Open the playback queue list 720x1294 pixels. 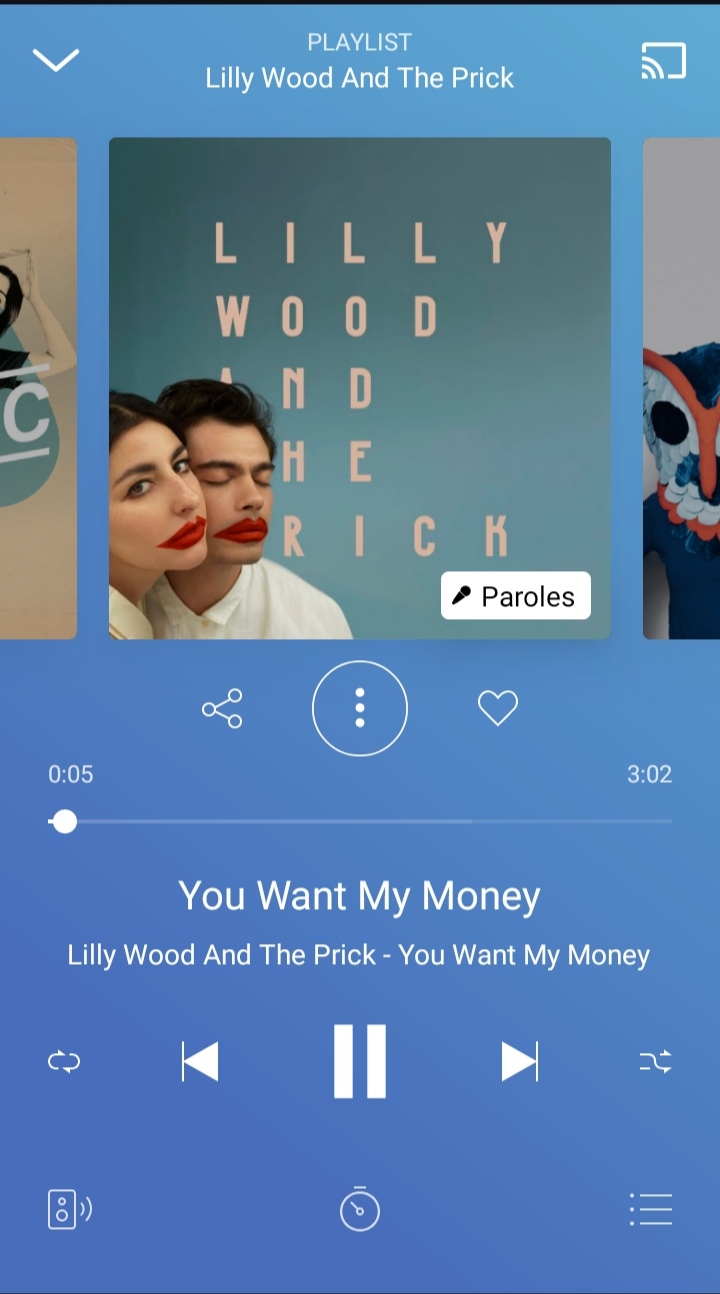651,1210
